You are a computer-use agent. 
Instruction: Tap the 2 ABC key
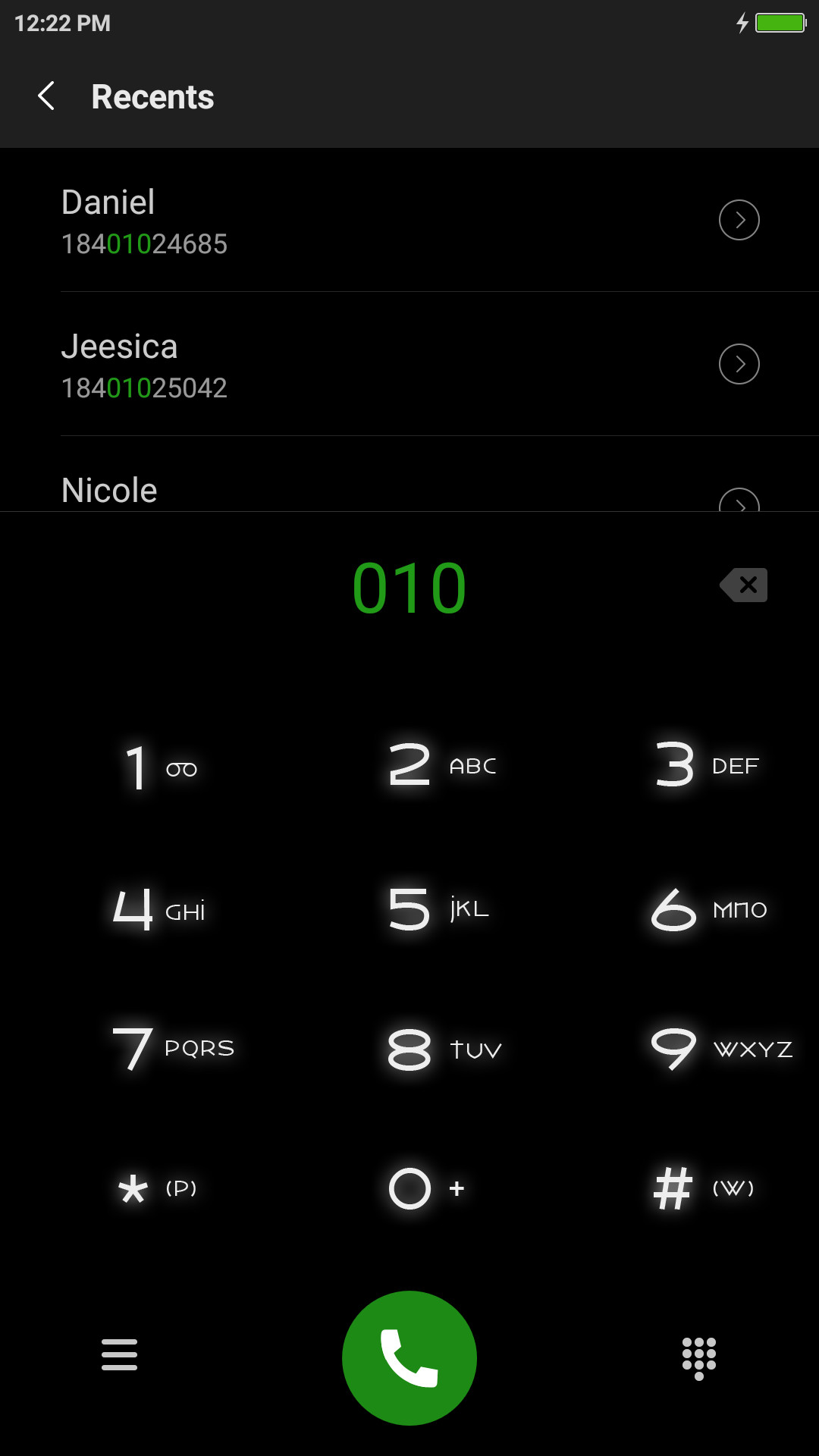(x=442, y=764)
